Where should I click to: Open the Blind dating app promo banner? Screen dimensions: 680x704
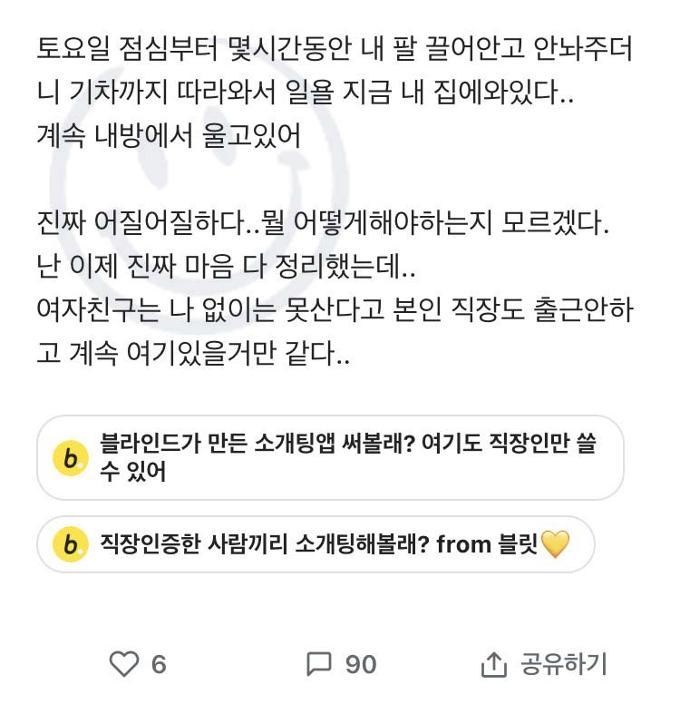330,458
